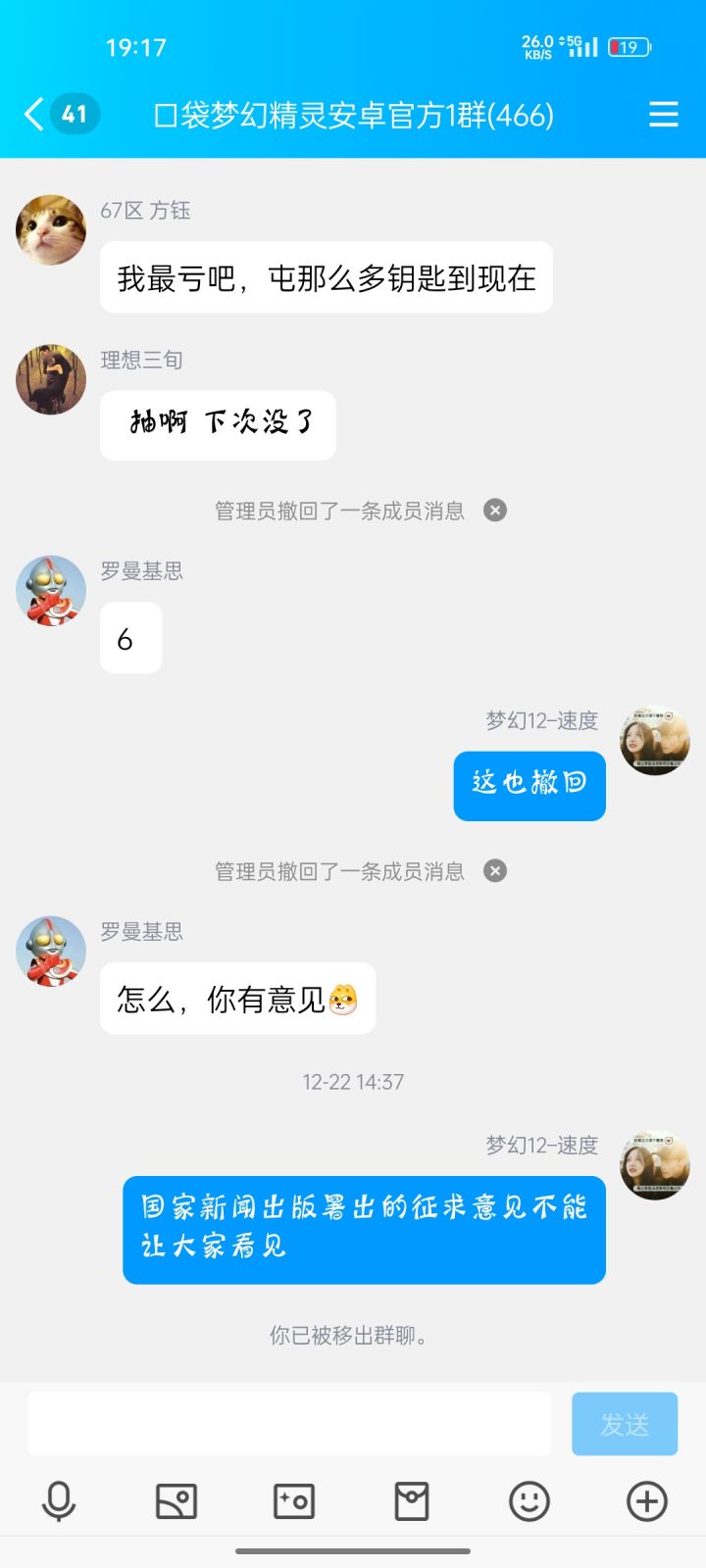Open more options with plus icon

[x=647, y=1501]
